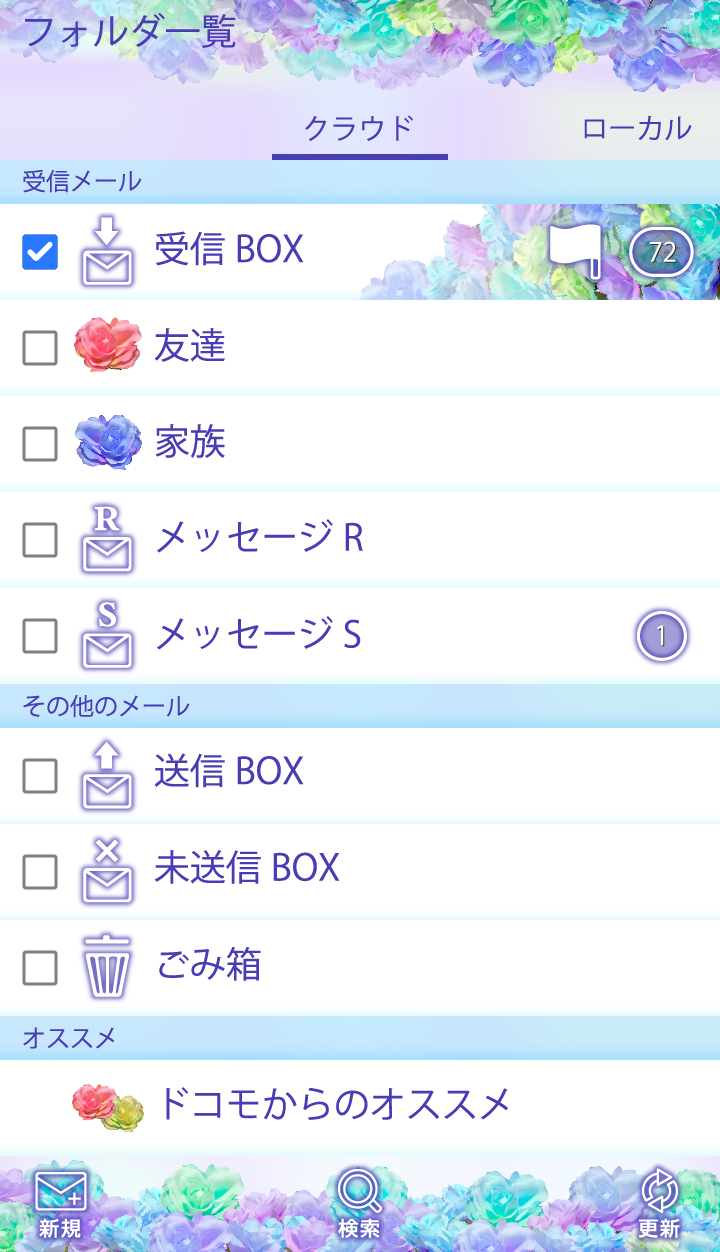Tick the 友達 folder checkbox
Image resolution: width=720 pixels, height=1252 pixels.
click(40, 347)
